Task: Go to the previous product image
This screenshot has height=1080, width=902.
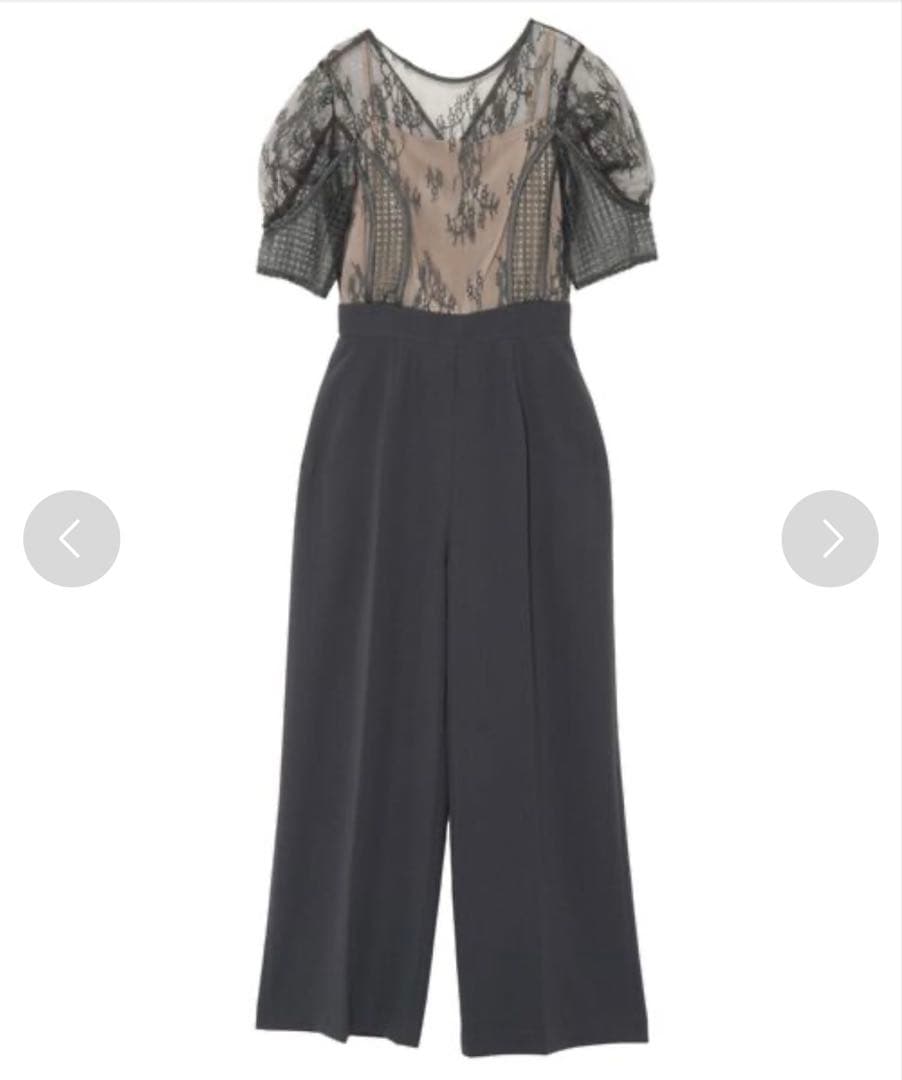Action: pos(71,538)
